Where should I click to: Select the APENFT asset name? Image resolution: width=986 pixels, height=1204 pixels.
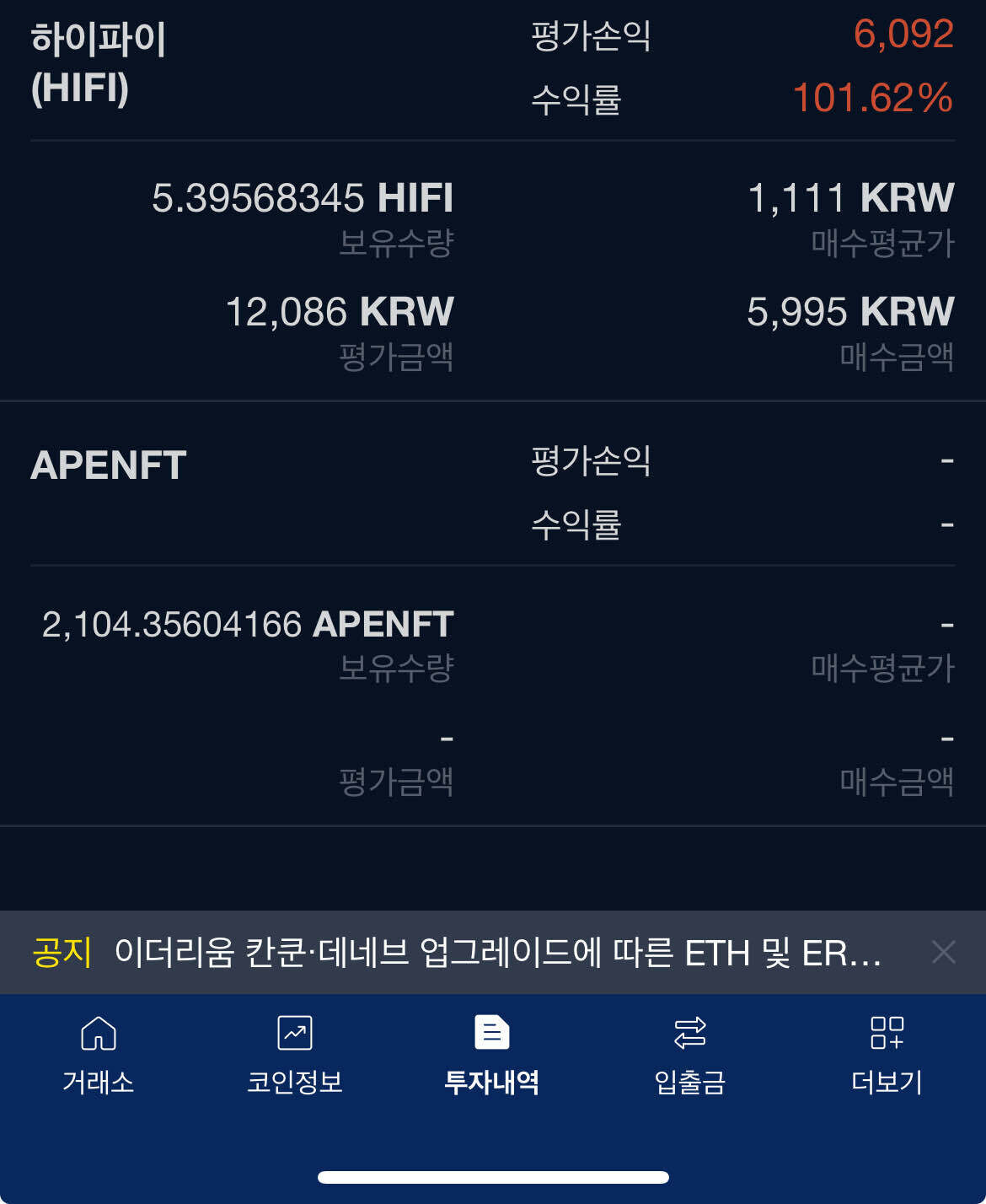(106, 465)
